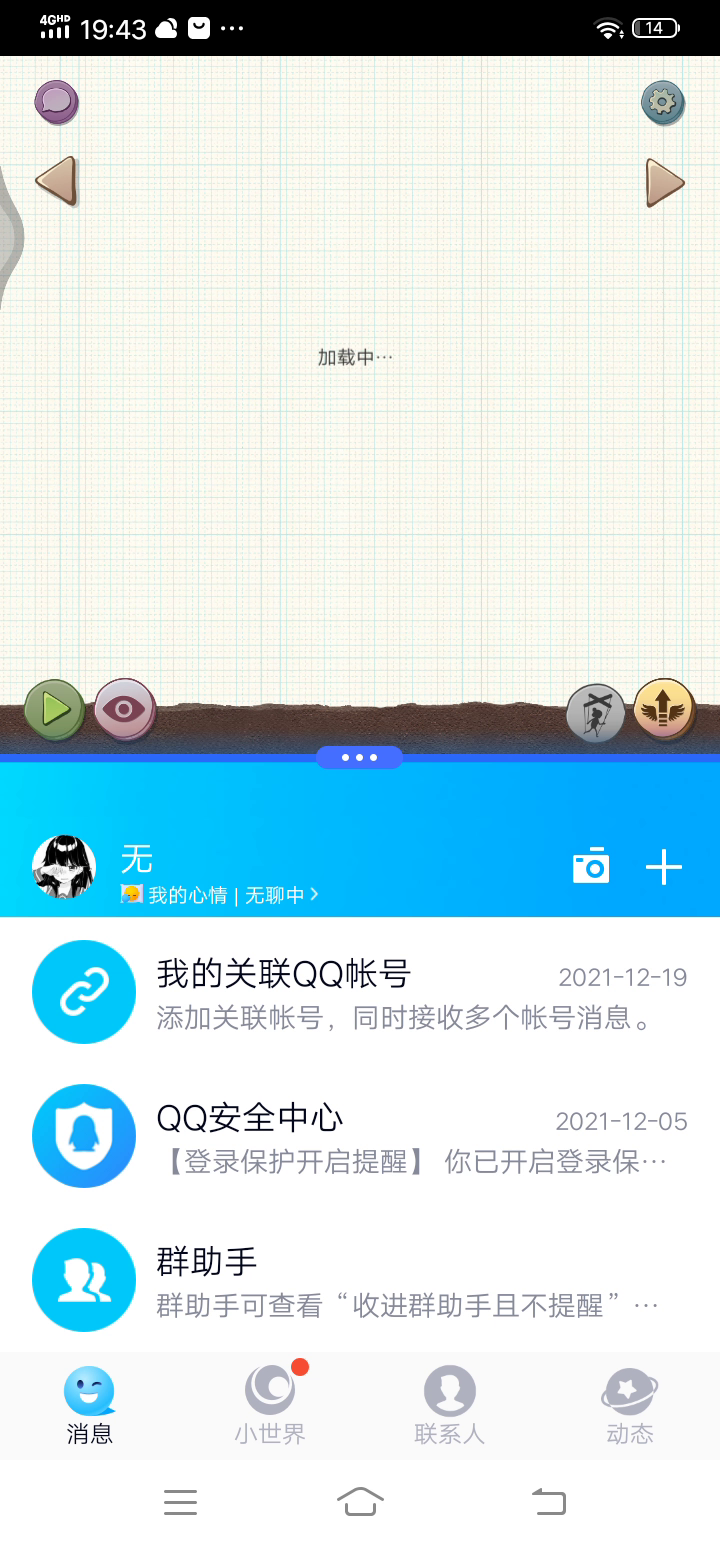Viewport: 720px width, 1544px height.
Task: Open the gear settings icon
Action: coord(662,102)
